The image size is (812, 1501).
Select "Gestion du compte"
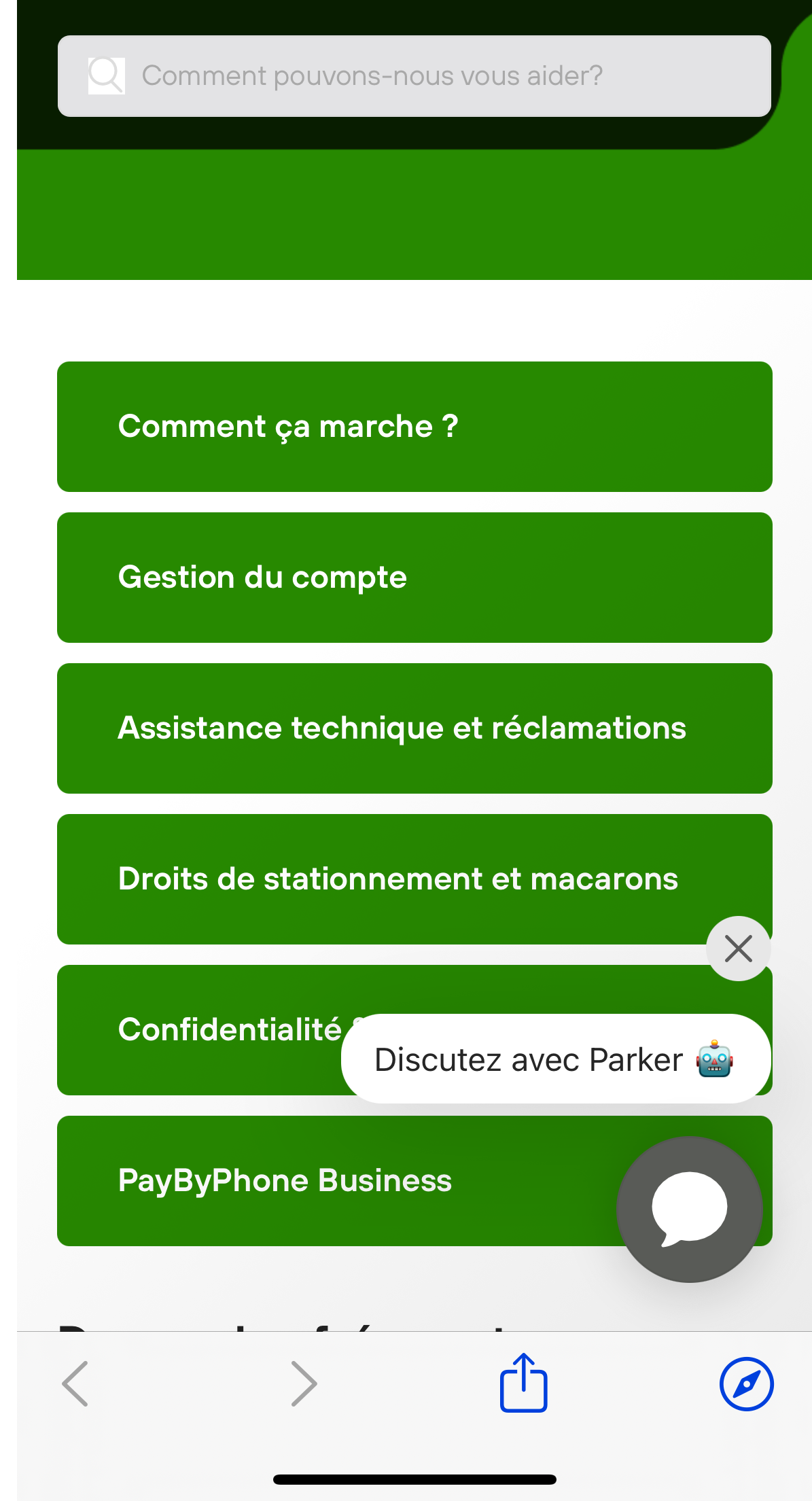tap(416, 577)
